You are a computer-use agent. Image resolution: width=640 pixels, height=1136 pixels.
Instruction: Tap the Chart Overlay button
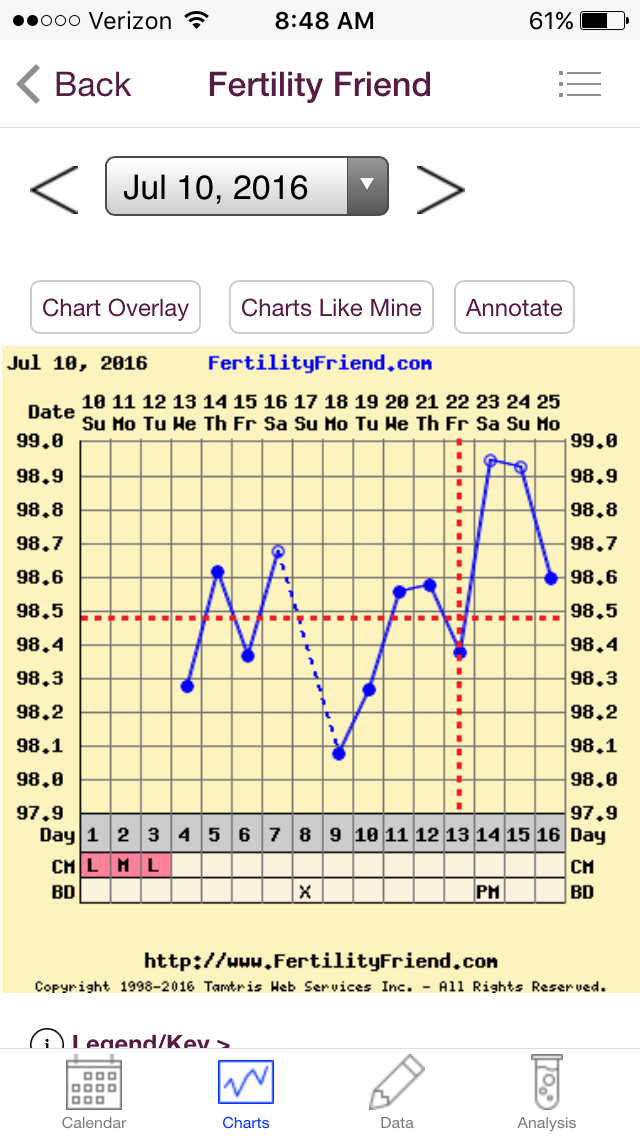(115, 307)
